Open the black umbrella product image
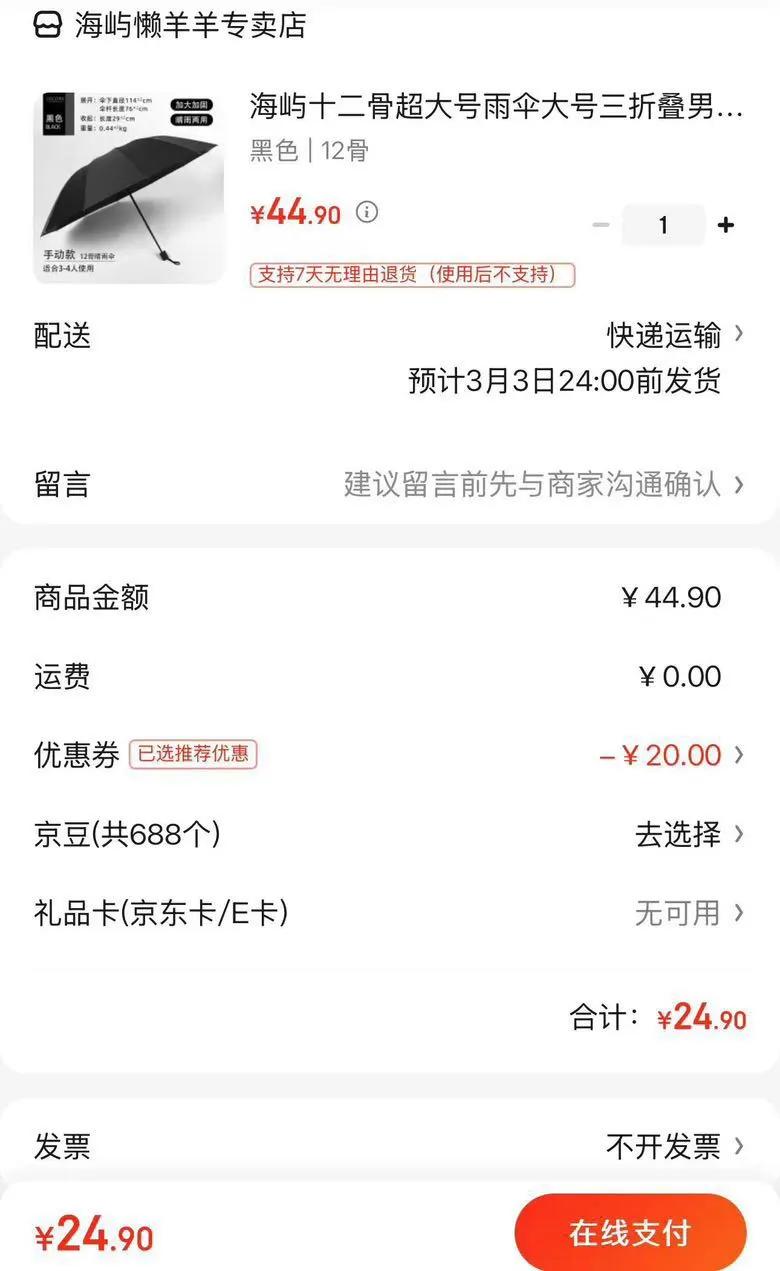 pyautogui.click(x=129, y=187)
